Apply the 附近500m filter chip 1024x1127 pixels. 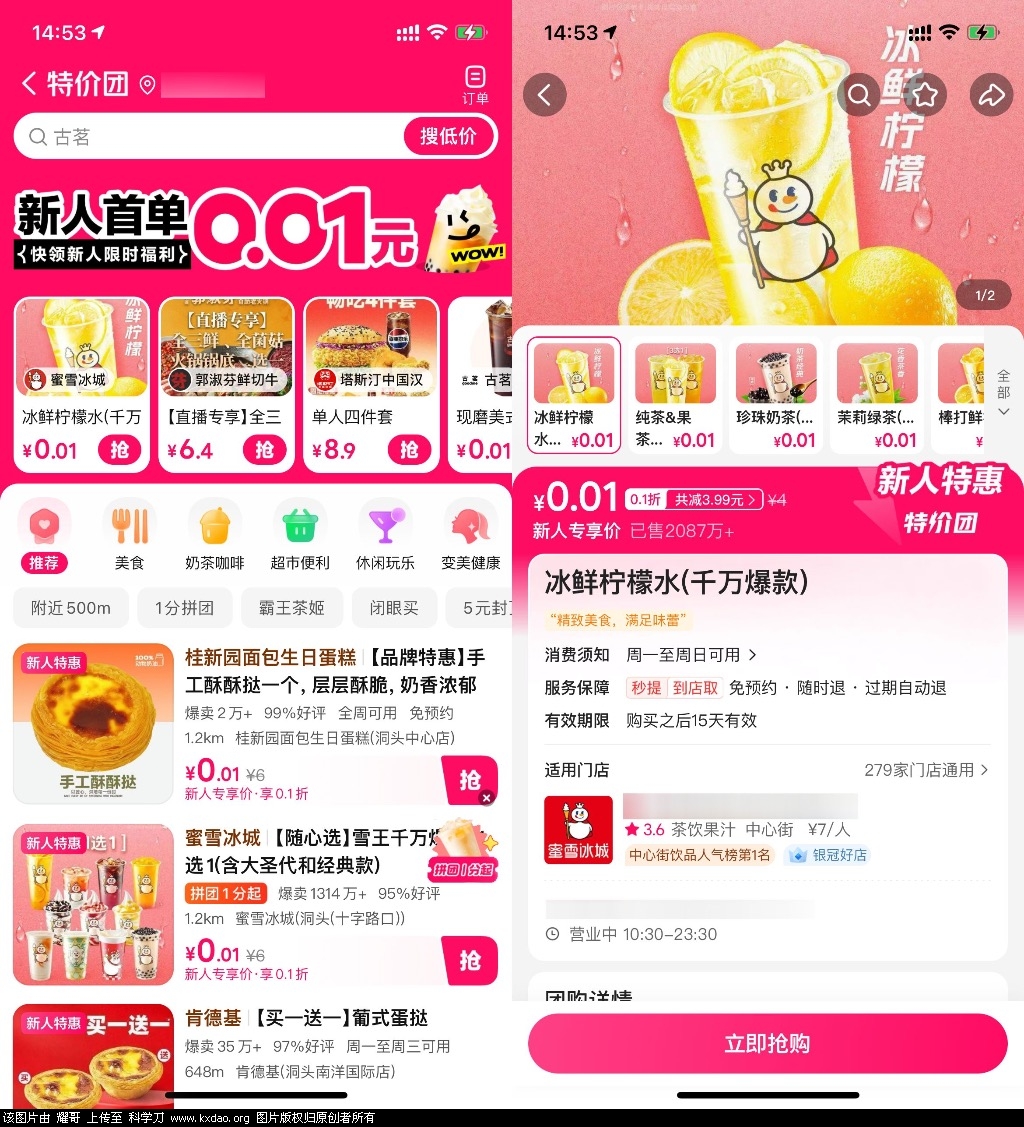point(71,608)
